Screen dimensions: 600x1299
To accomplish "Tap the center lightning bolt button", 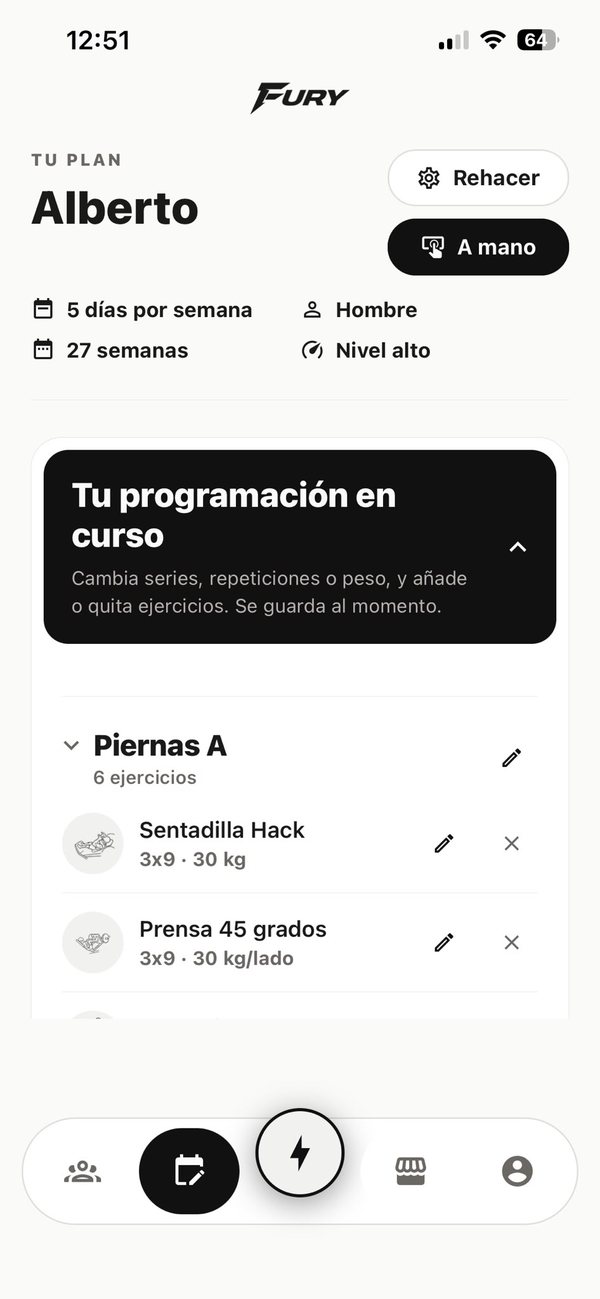I will tap(300, 1153).
